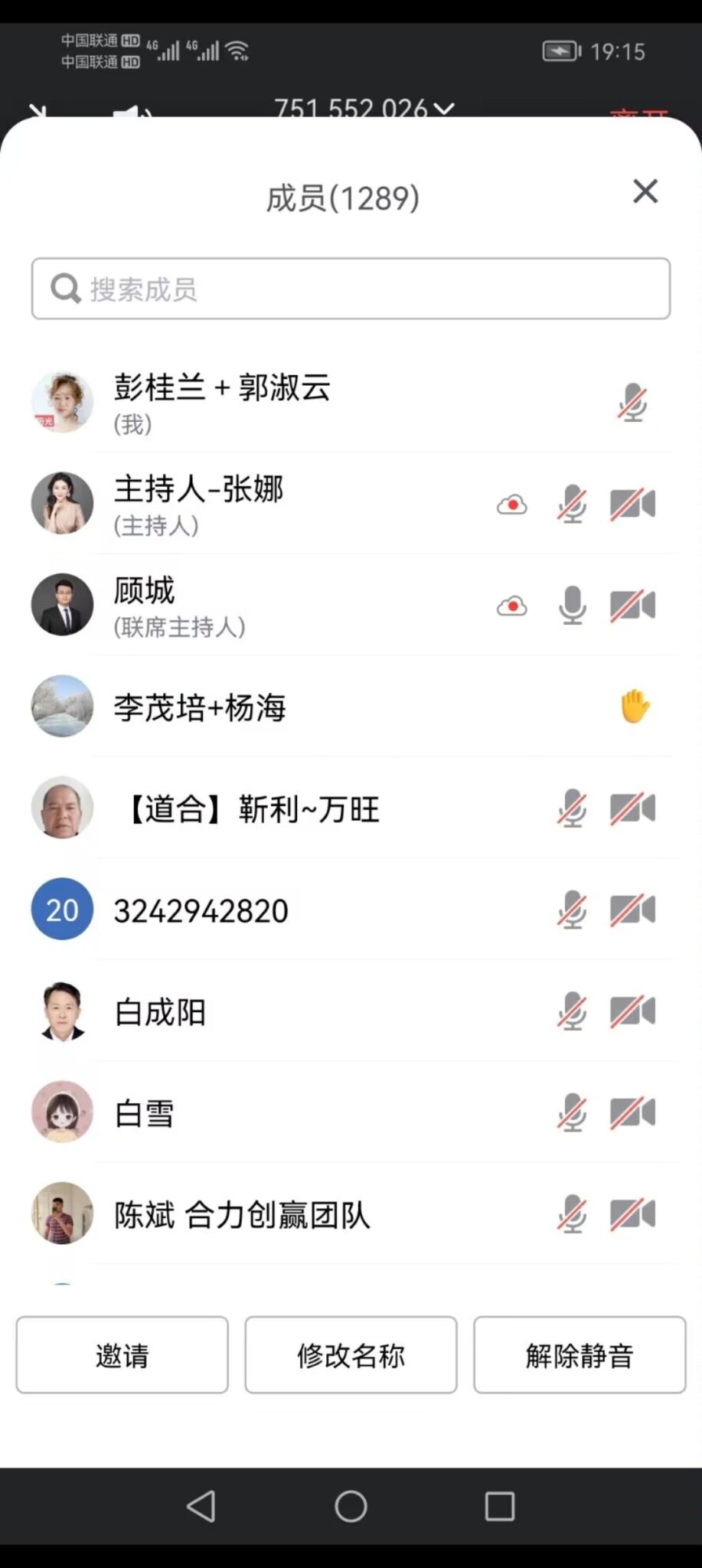The width and height of the screenshot is (702, 1568).
Task: Click the 搜索成员 search input field
Action: (x=351, y=289)
